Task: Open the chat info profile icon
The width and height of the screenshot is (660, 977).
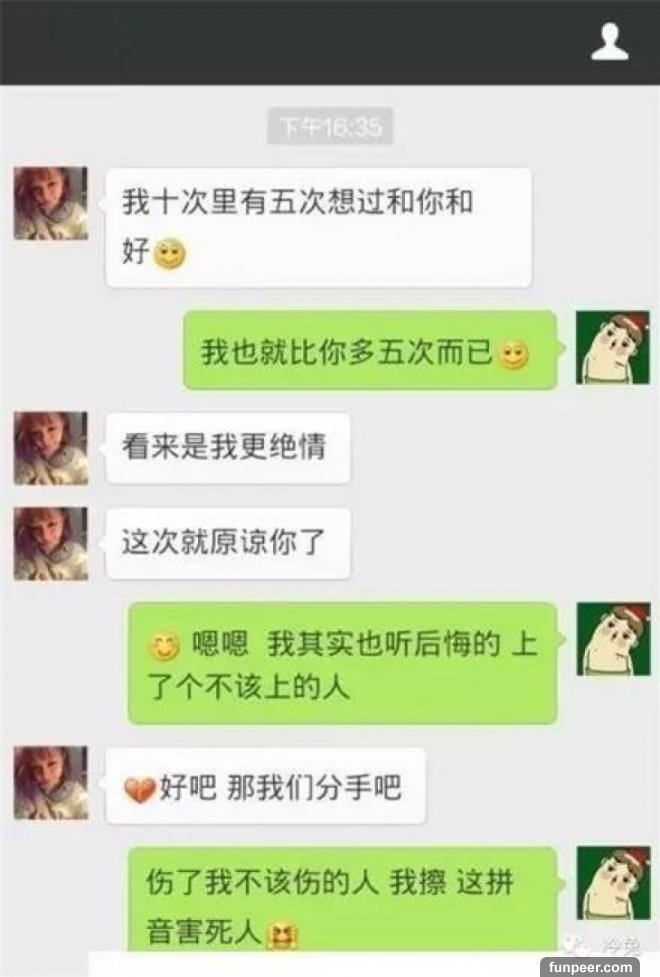Action: [609, 42]
